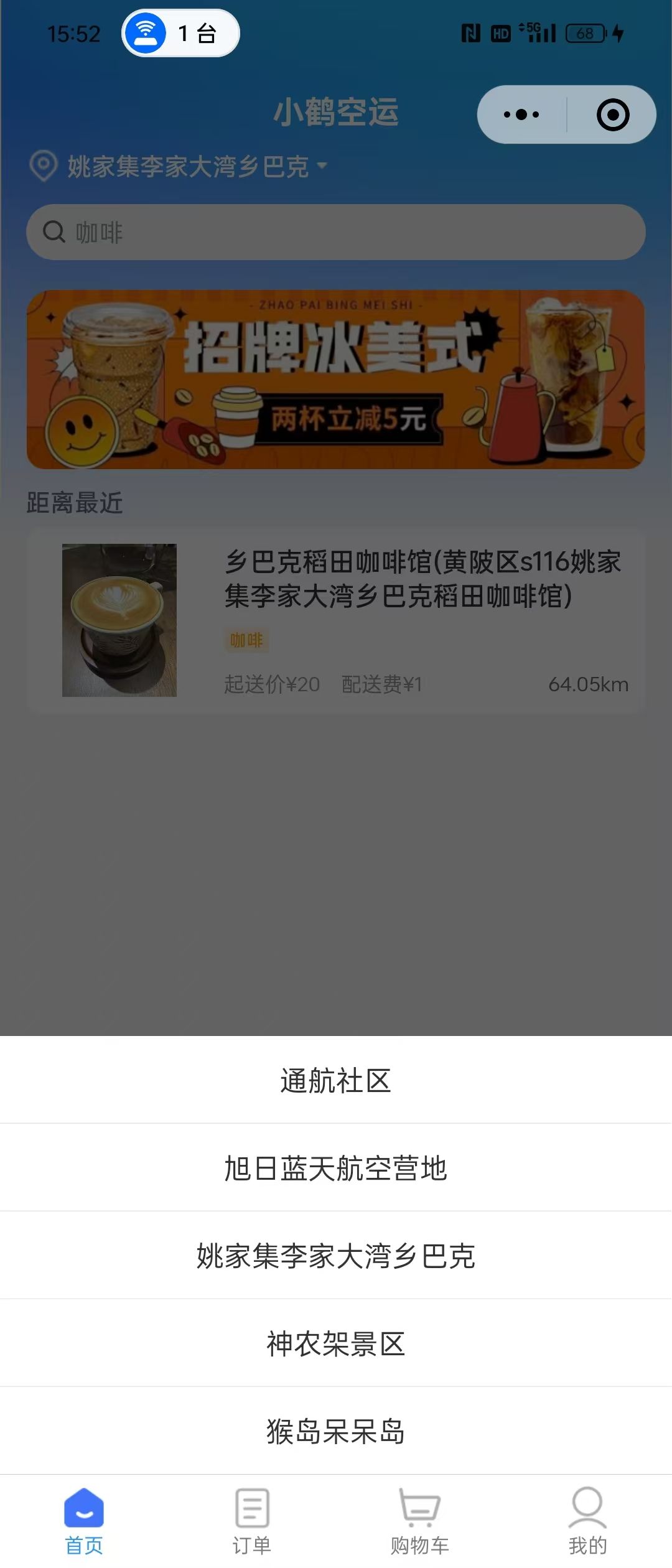Open the mini program more-options menu
The width and height of the screenshot is (672, 1568).
521,114
